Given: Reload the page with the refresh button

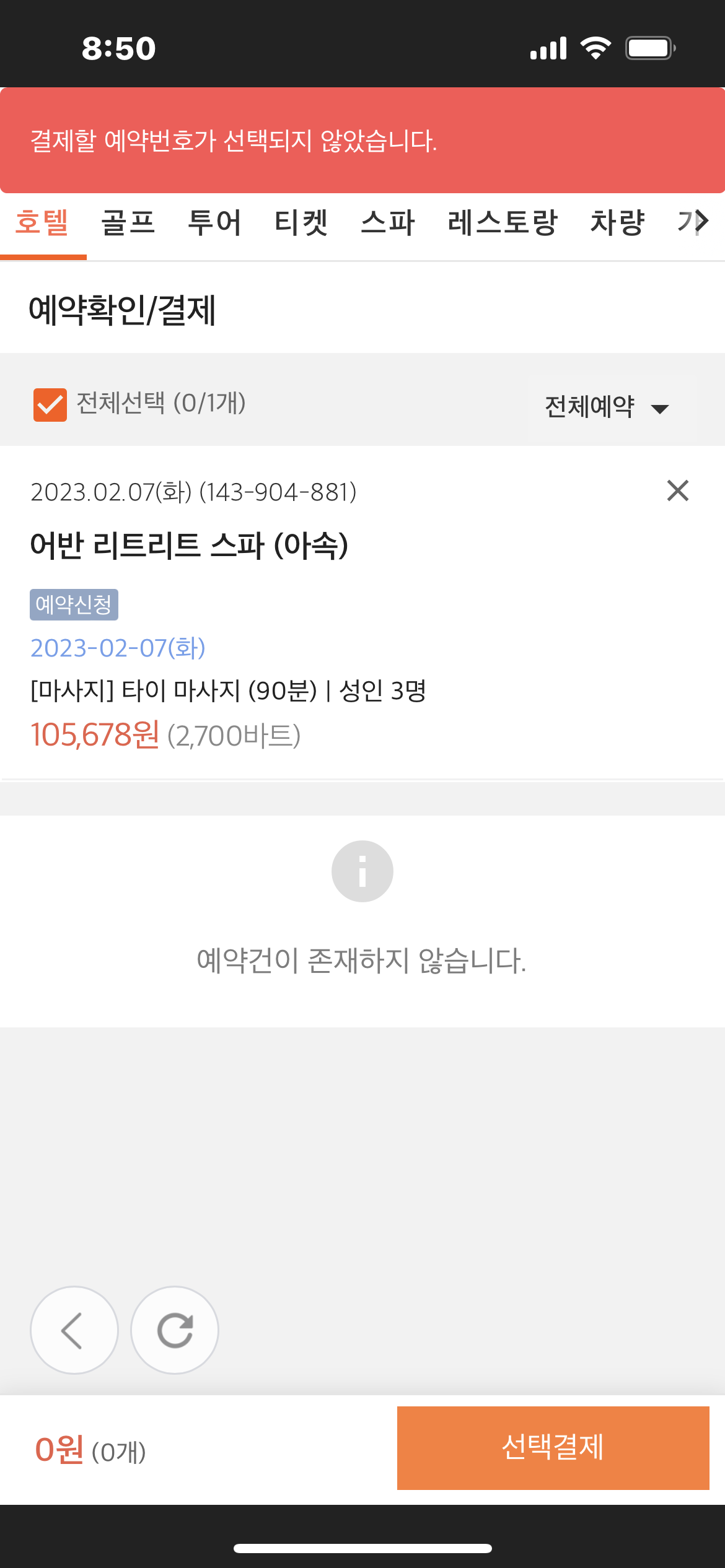Looking at the screenshot, I should tap(175, 1330).
